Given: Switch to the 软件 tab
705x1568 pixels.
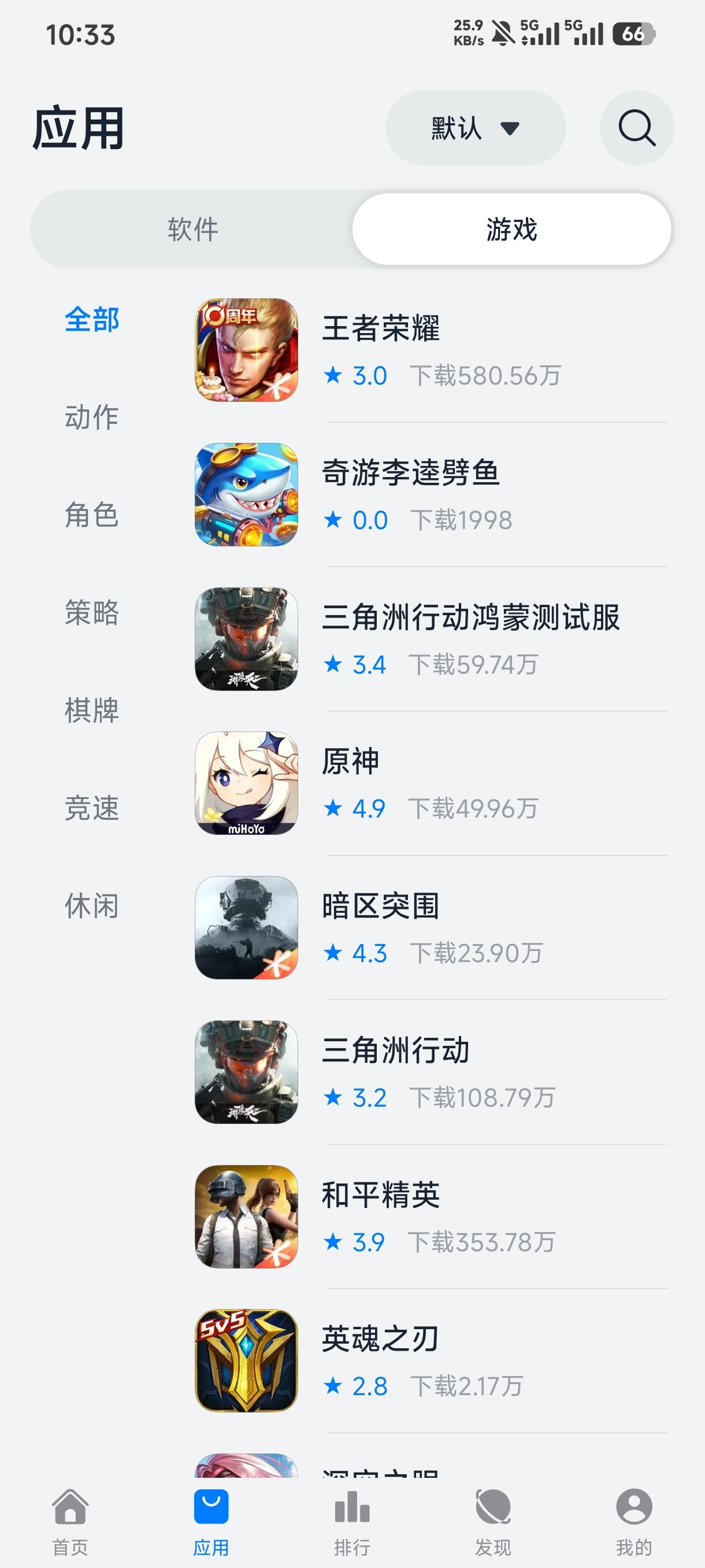Looking at the screenshot, I should (193, 230).
